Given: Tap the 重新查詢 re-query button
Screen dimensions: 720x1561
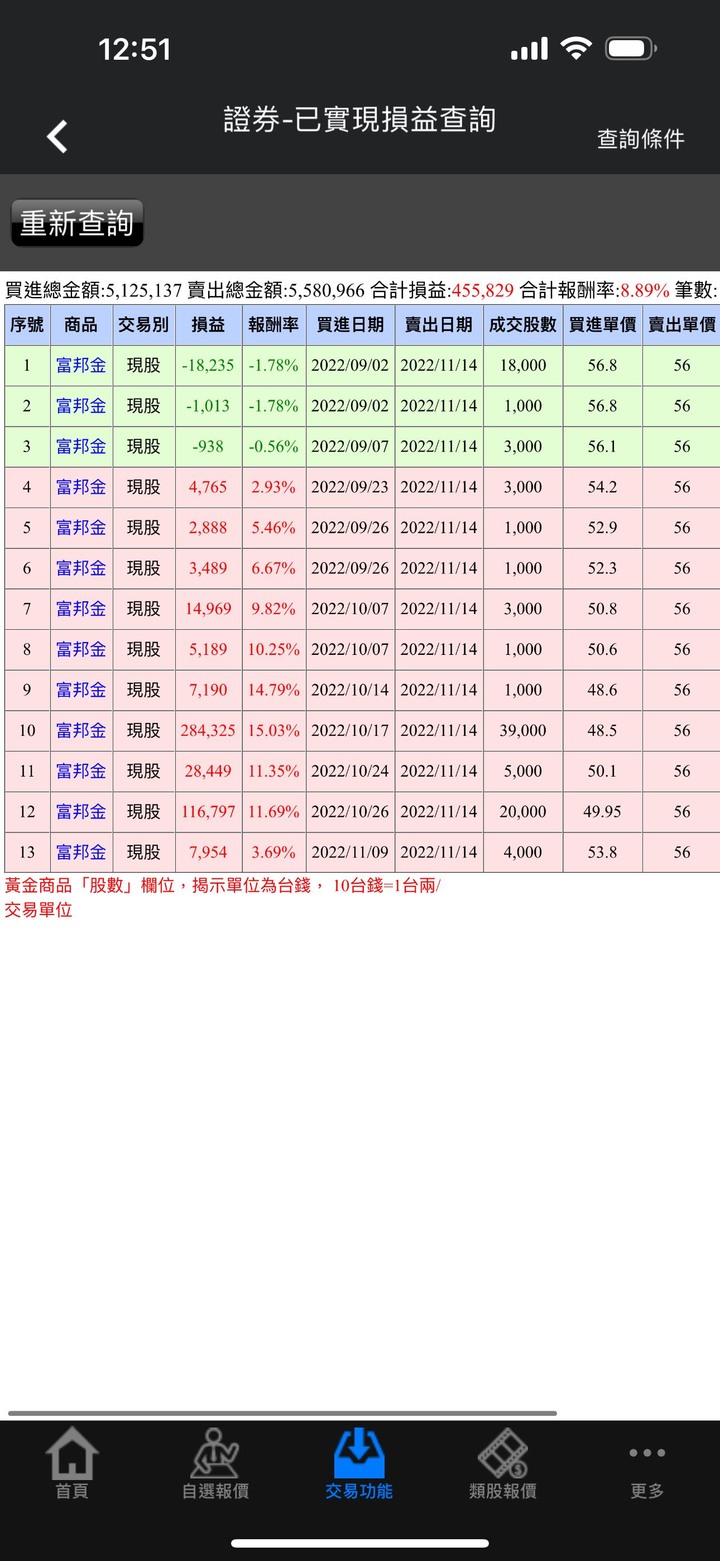Looking at the screenshot, I should [77, 223].
